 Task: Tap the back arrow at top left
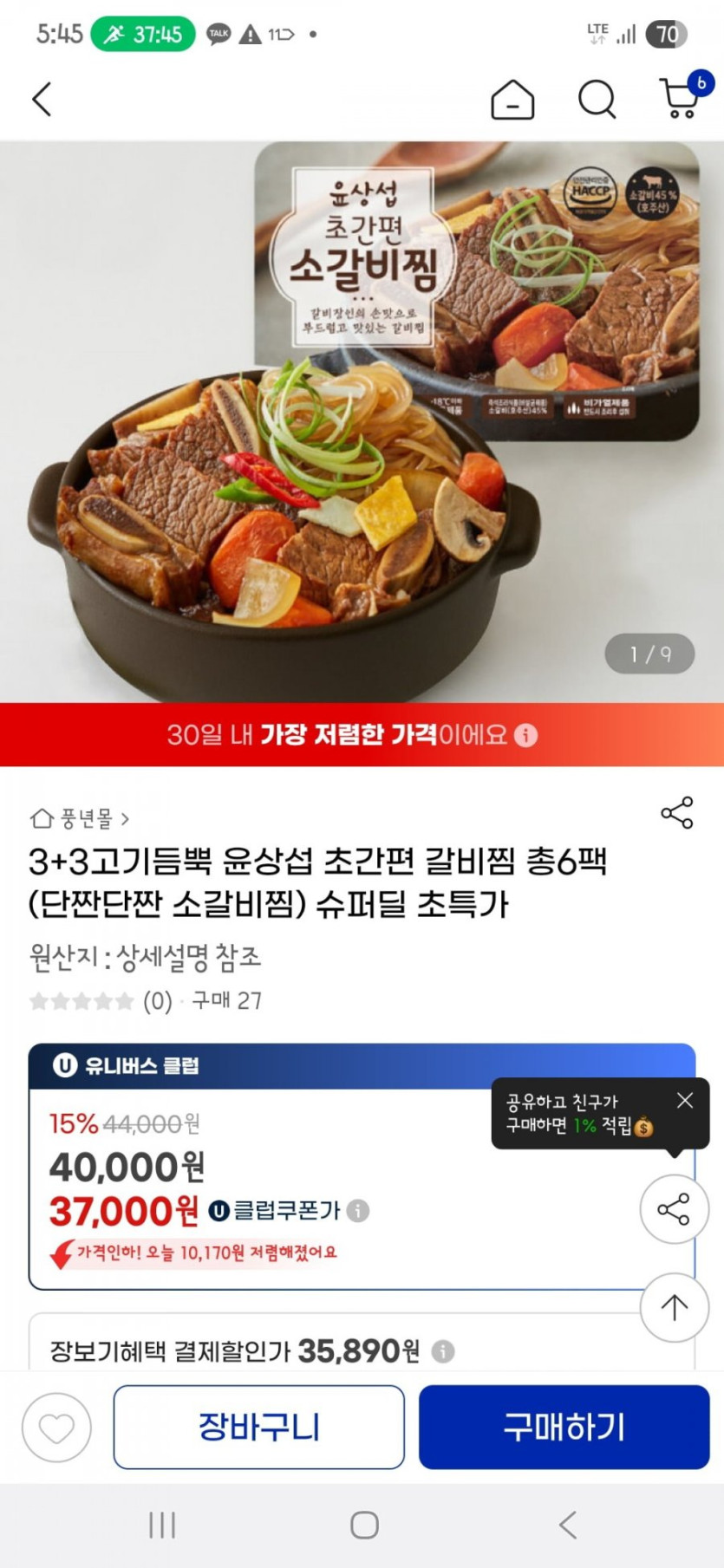tap(42, 99)
